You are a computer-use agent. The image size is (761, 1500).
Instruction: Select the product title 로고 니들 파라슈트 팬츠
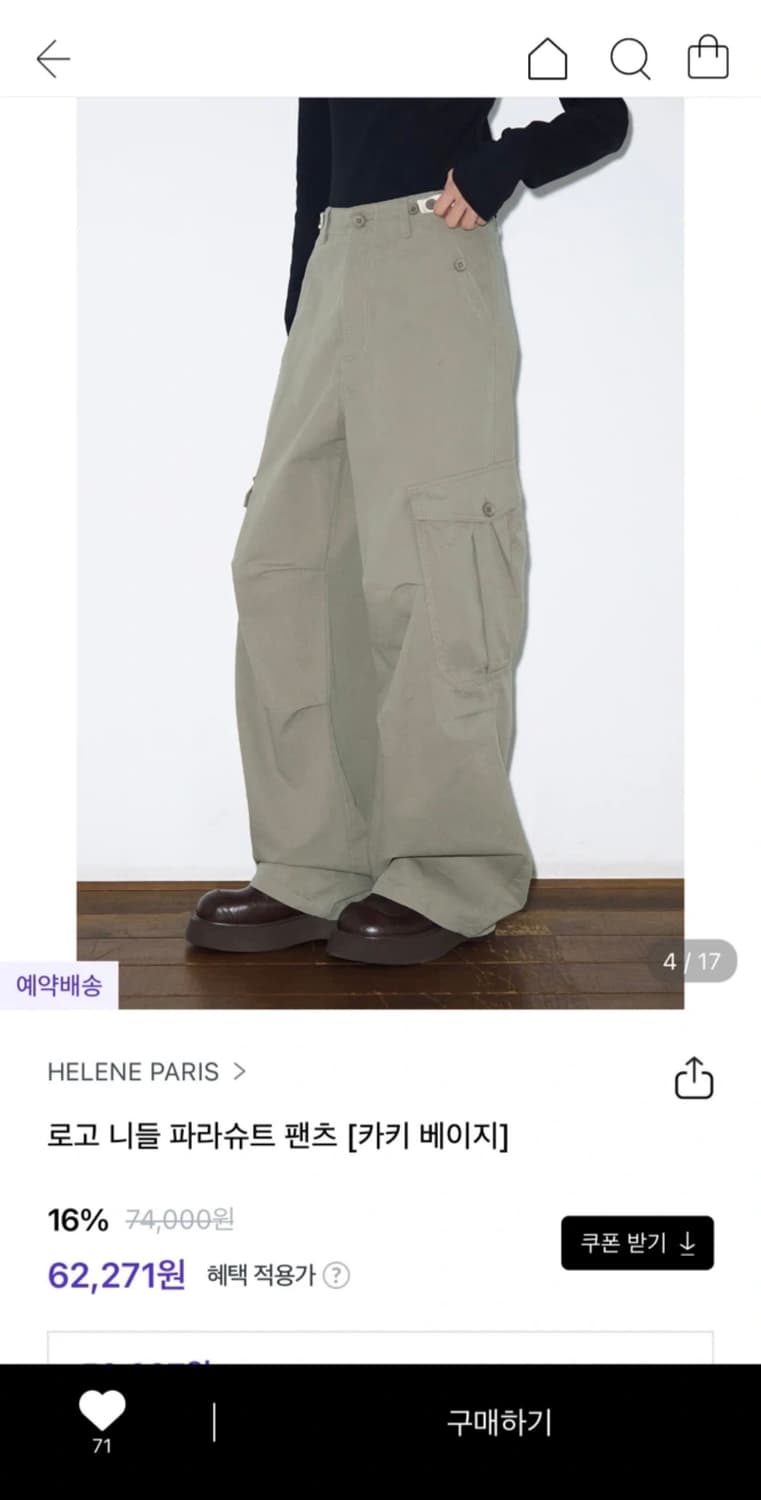click(280, 1136)
